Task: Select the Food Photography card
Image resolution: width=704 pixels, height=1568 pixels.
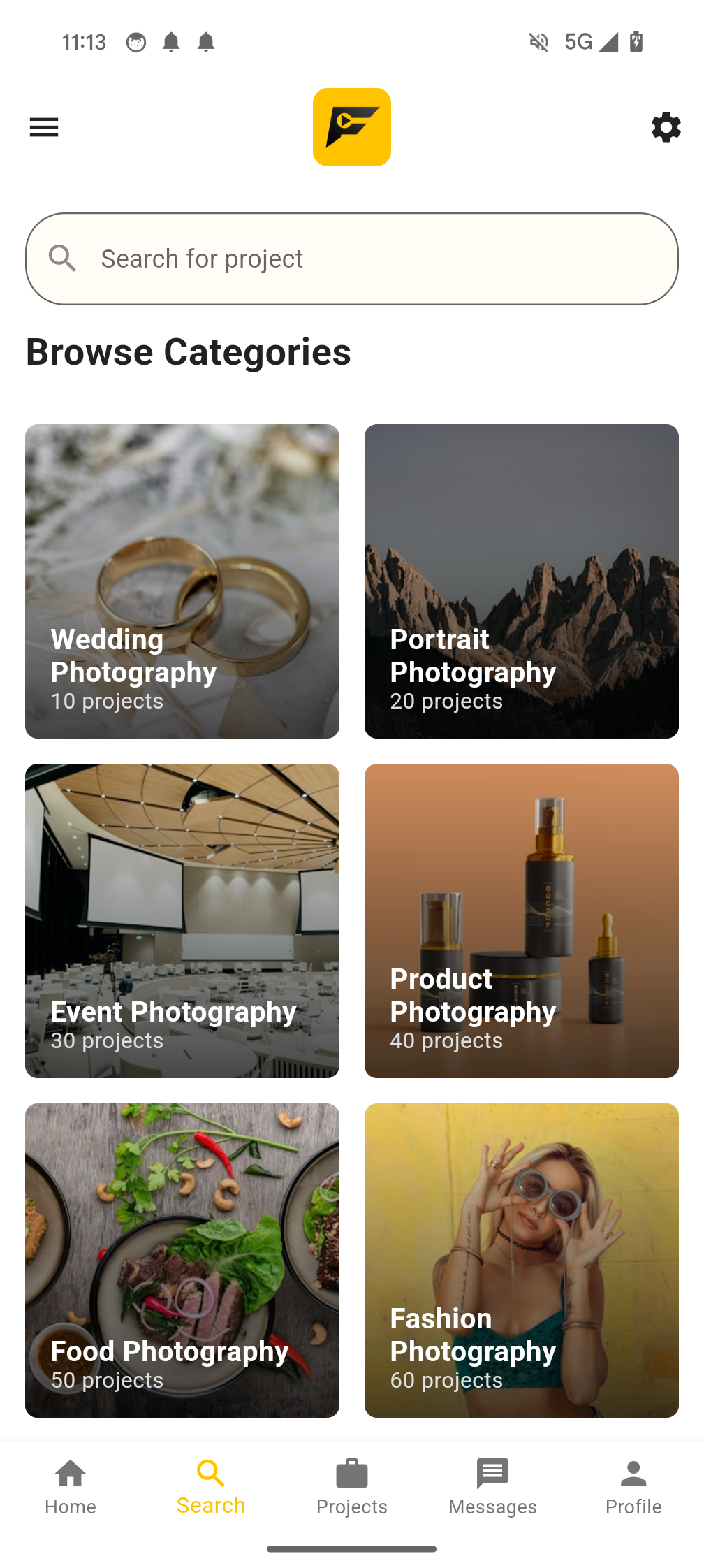Action: (182, 1261)
